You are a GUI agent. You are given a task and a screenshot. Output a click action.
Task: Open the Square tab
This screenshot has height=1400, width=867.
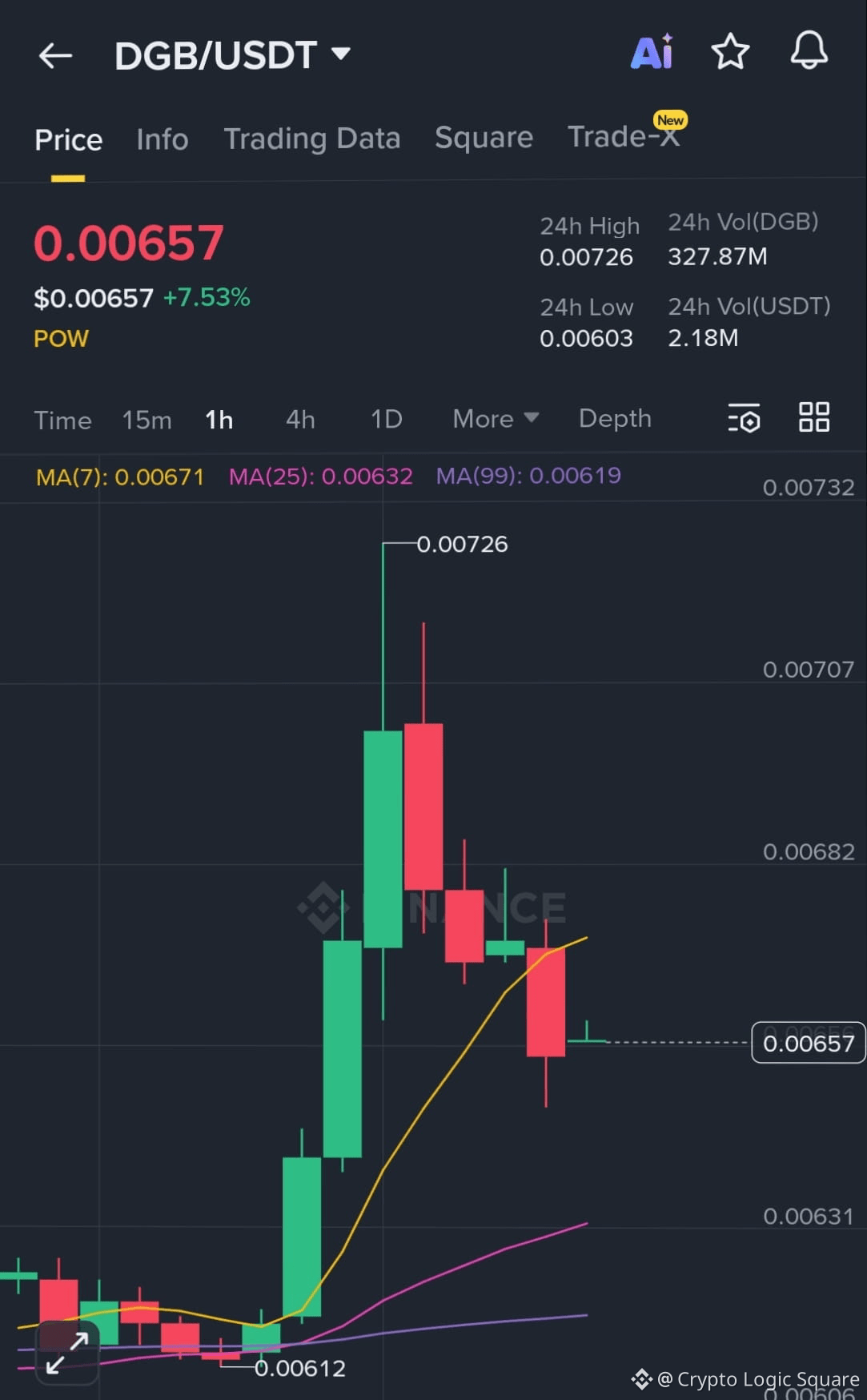point(484,138)
